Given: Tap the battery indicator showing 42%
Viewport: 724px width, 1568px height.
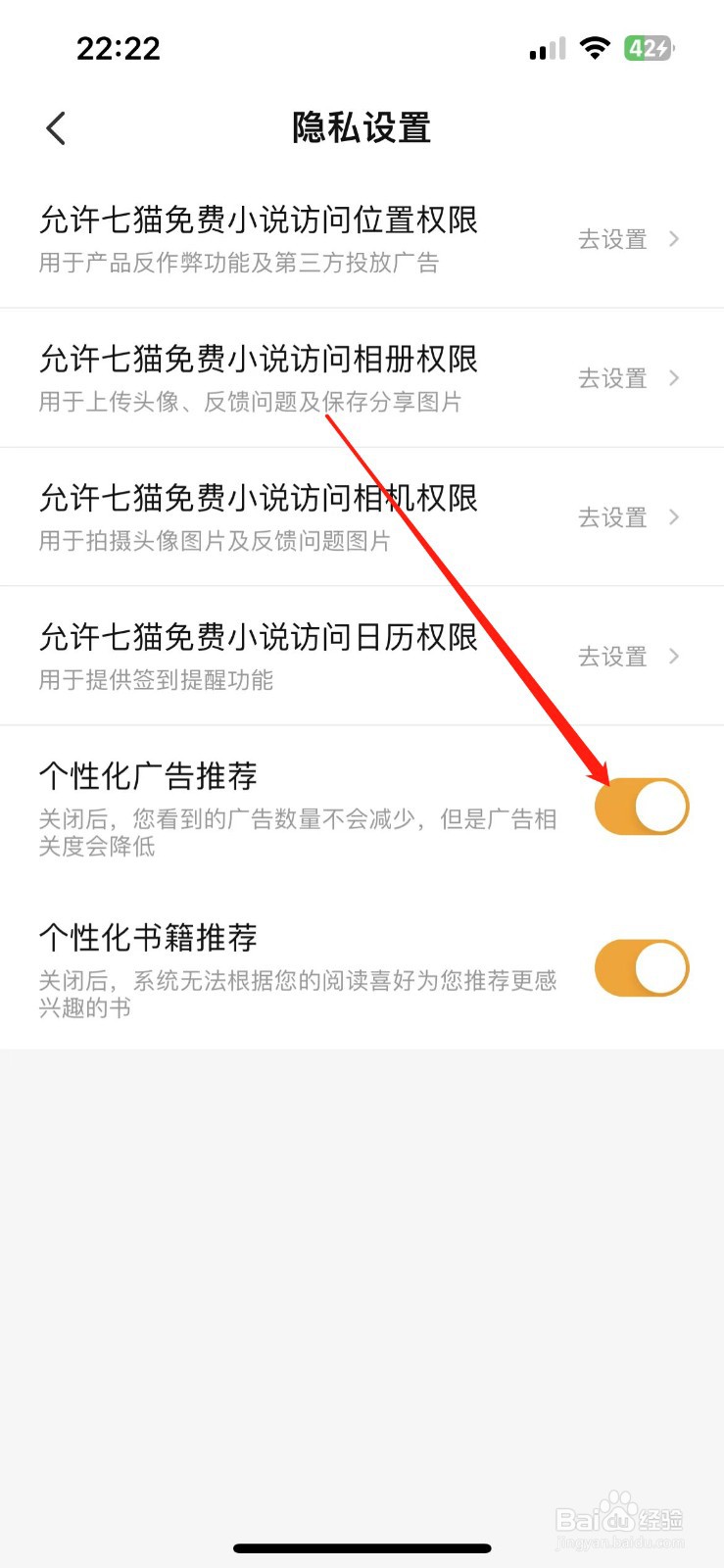Looking at the screenshot, I should [x=648, y=47].
